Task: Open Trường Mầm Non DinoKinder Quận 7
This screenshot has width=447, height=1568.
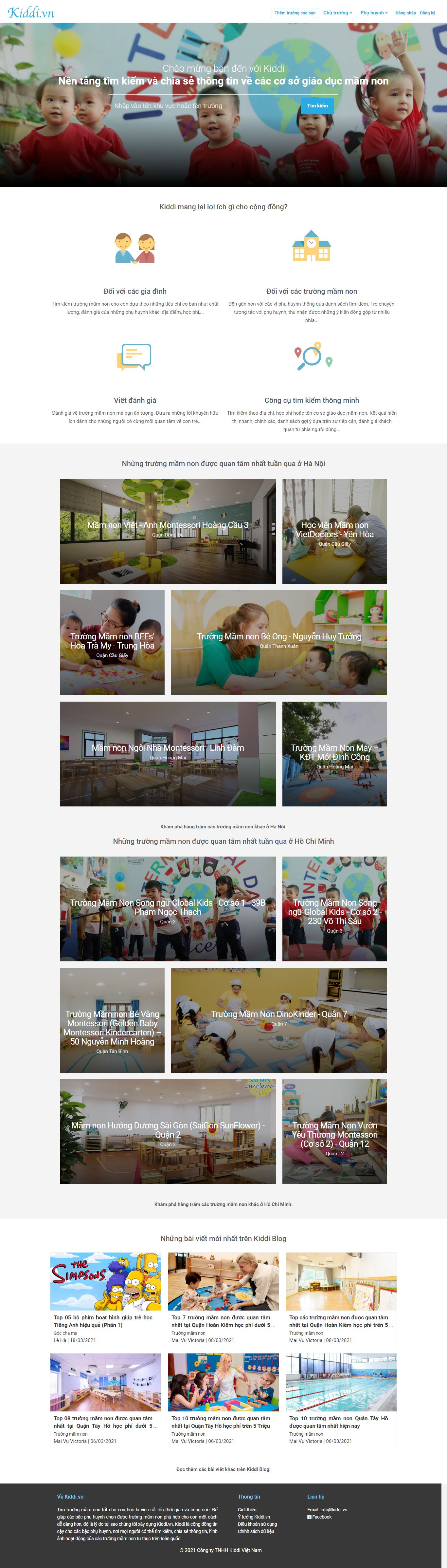Action: click(278, 1020)
